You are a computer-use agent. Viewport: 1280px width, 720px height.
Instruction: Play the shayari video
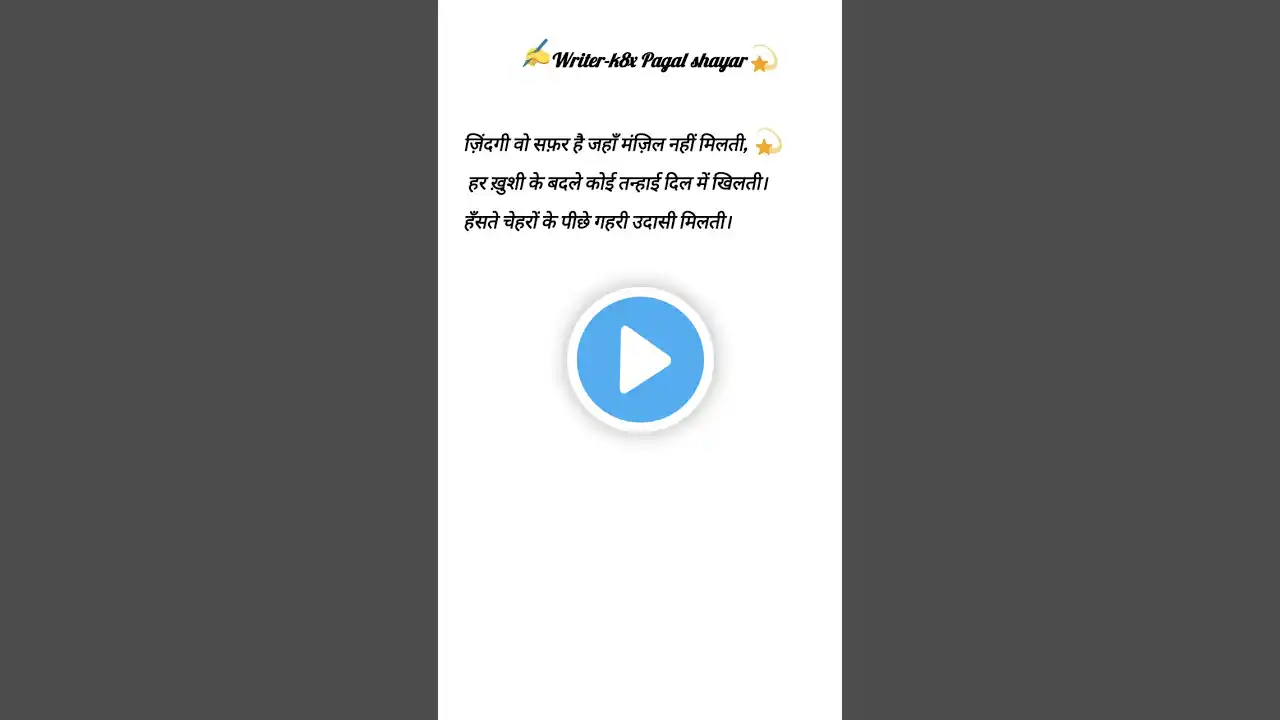640,360
